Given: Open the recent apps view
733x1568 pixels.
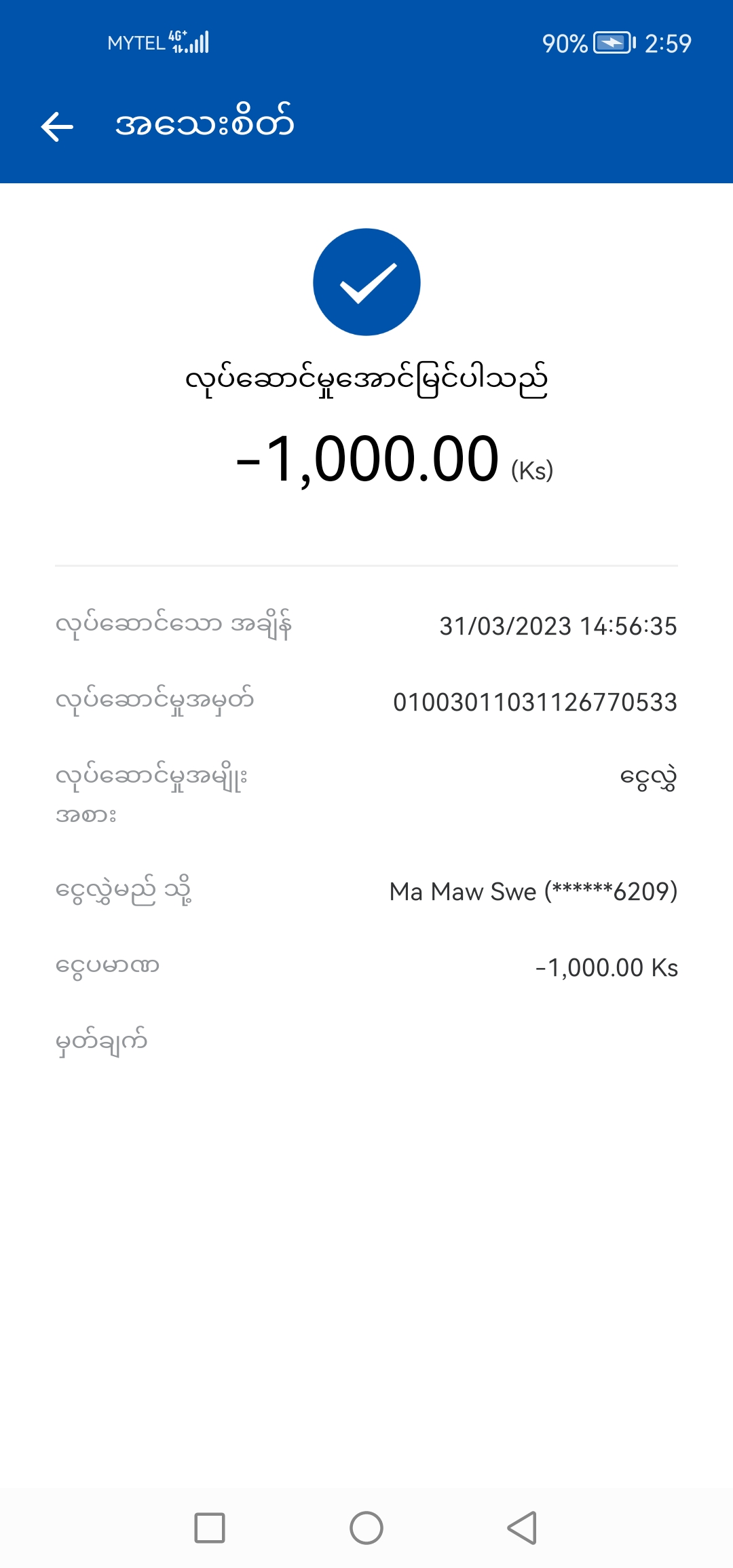Looking at the screenshot, I should tap(210, 1528).
